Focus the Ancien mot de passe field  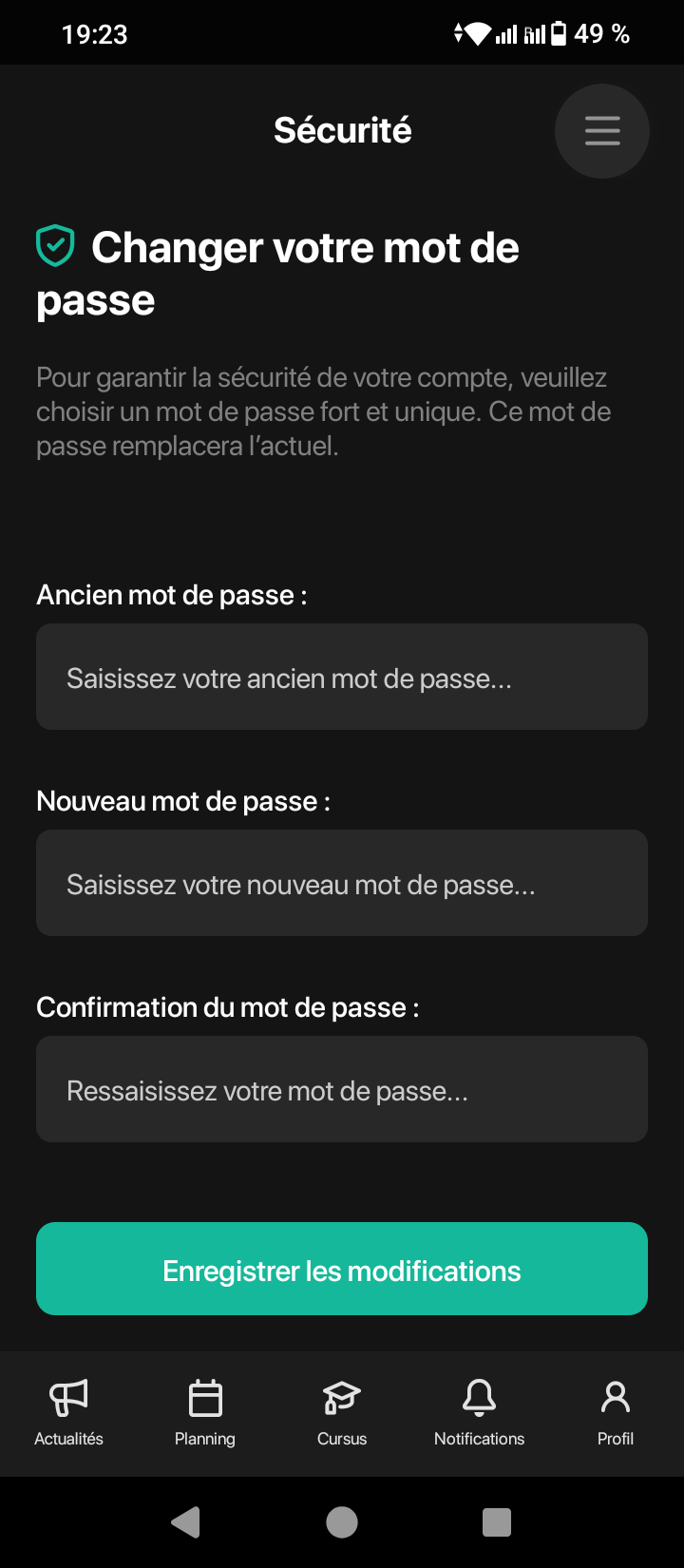coord(342,677)
